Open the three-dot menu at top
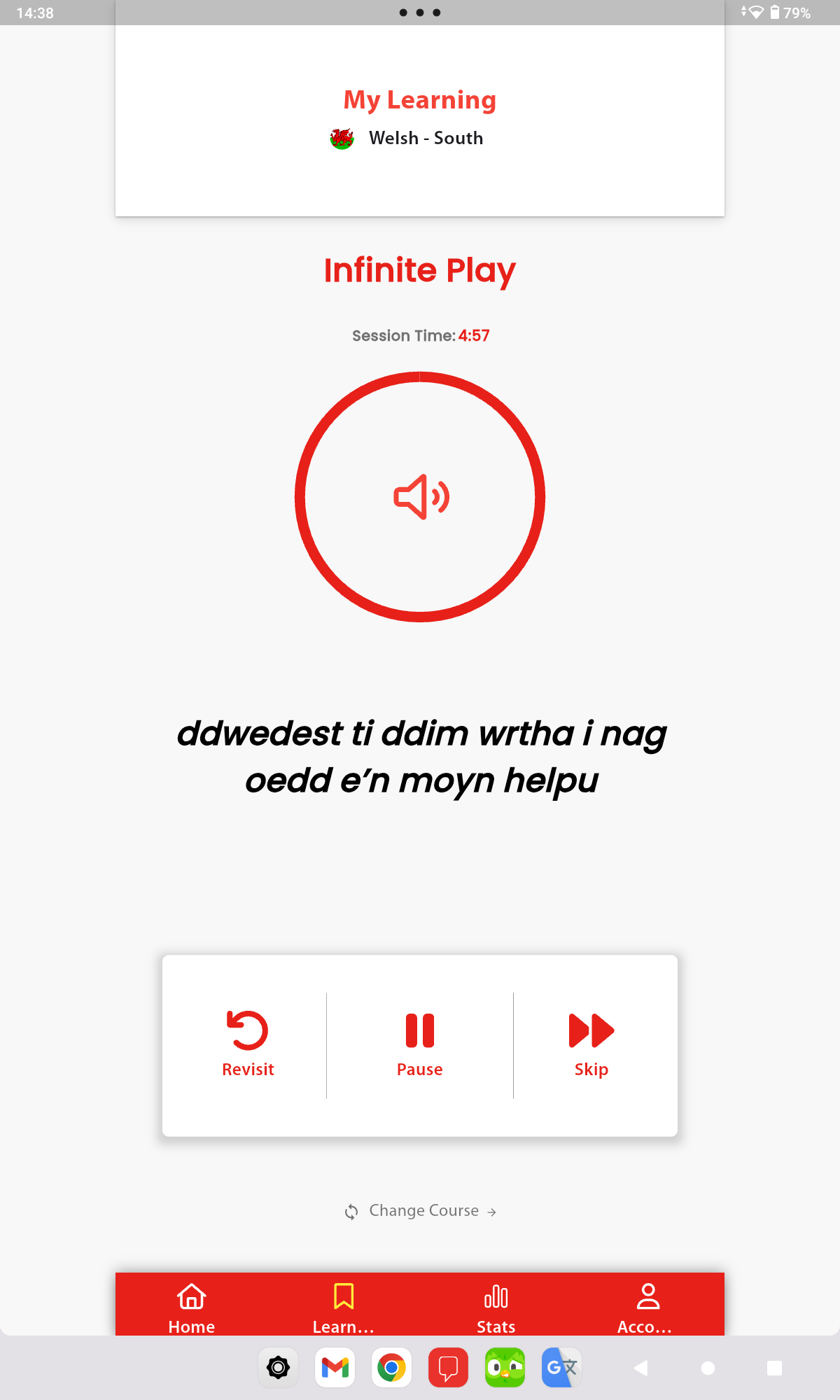The image size is (840, 1400). coord(420,13)
